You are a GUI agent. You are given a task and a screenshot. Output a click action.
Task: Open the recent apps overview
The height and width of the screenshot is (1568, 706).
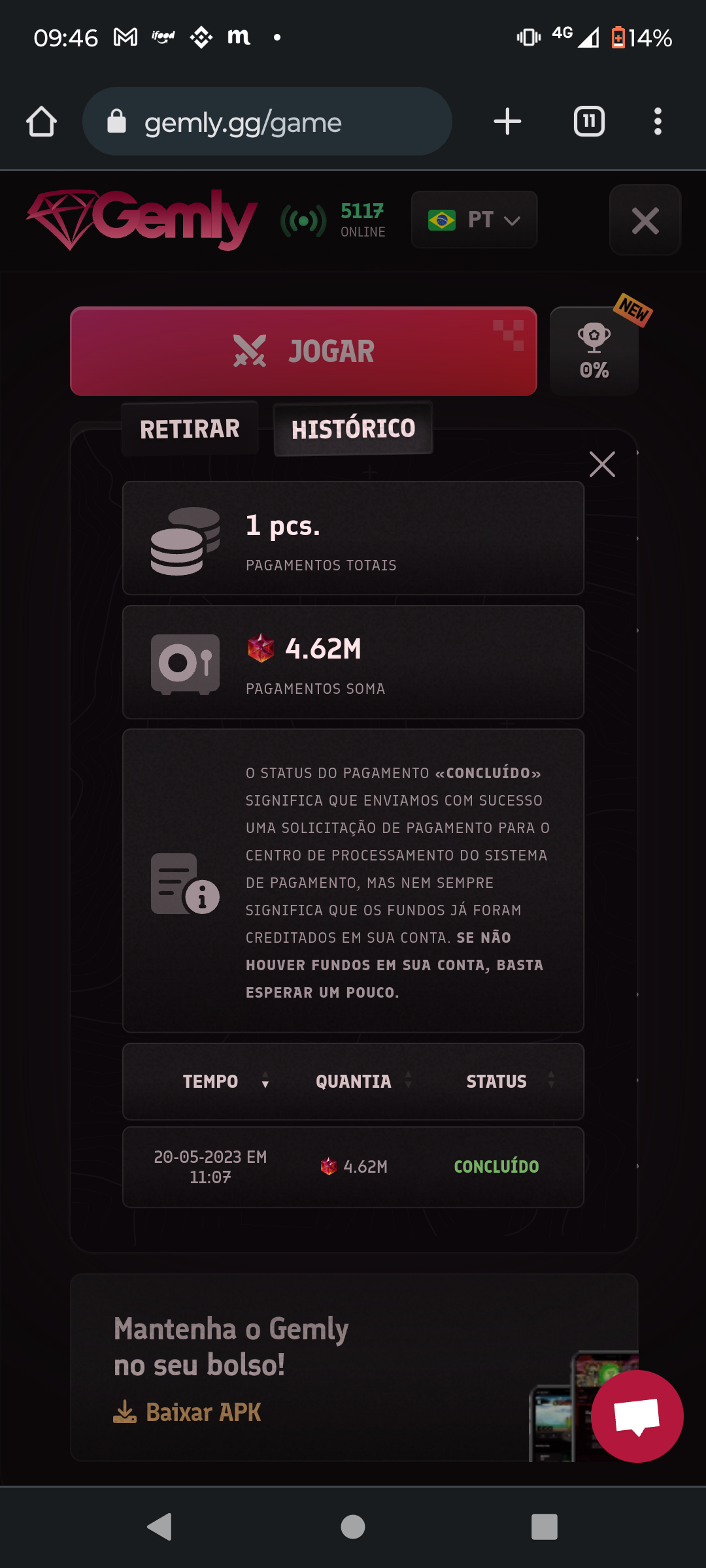pyautogui.click(x=544, y=1527)
